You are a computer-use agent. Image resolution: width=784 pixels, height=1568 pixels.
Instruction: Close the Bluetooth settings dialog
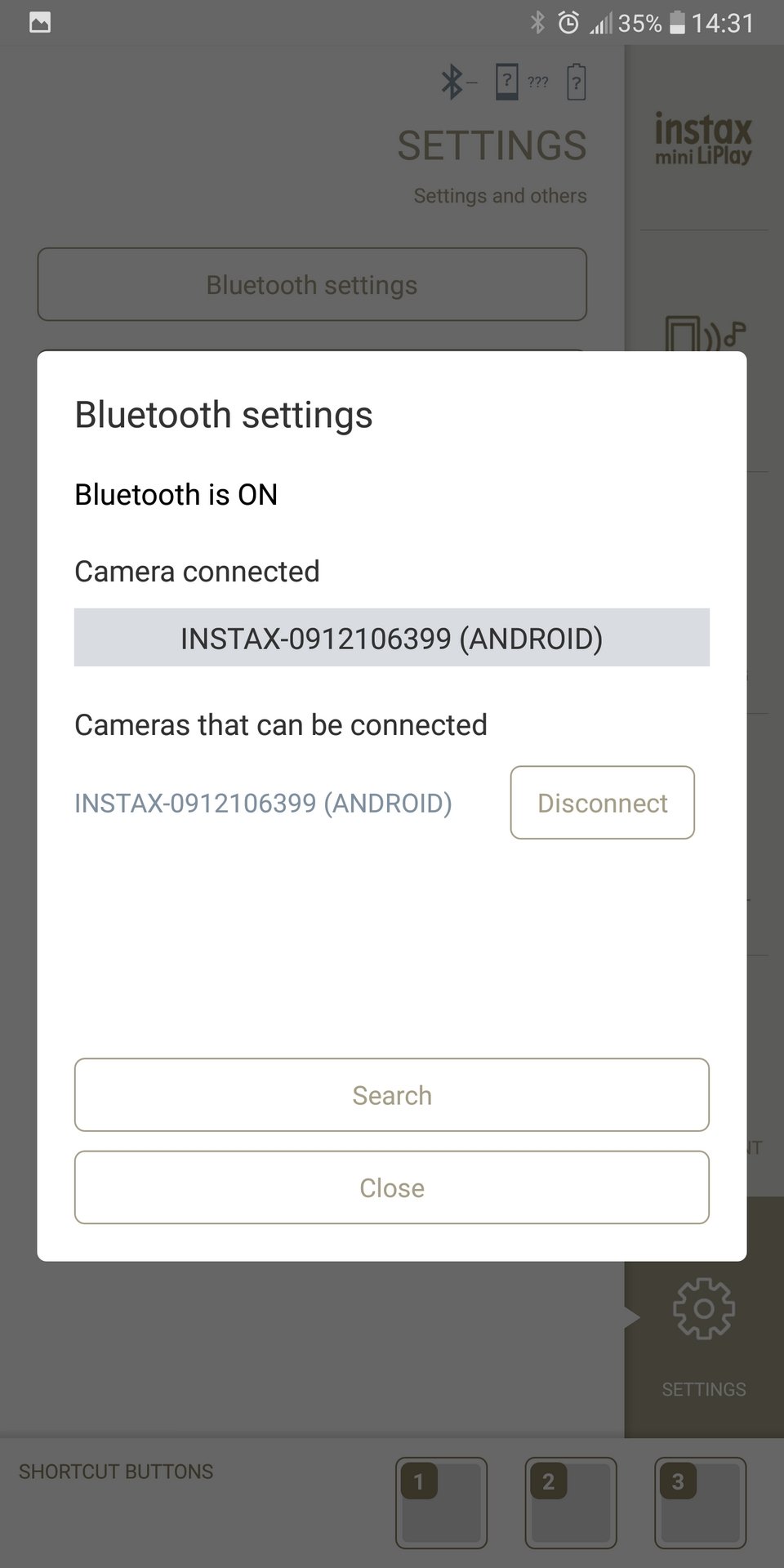click(392, 1187)
